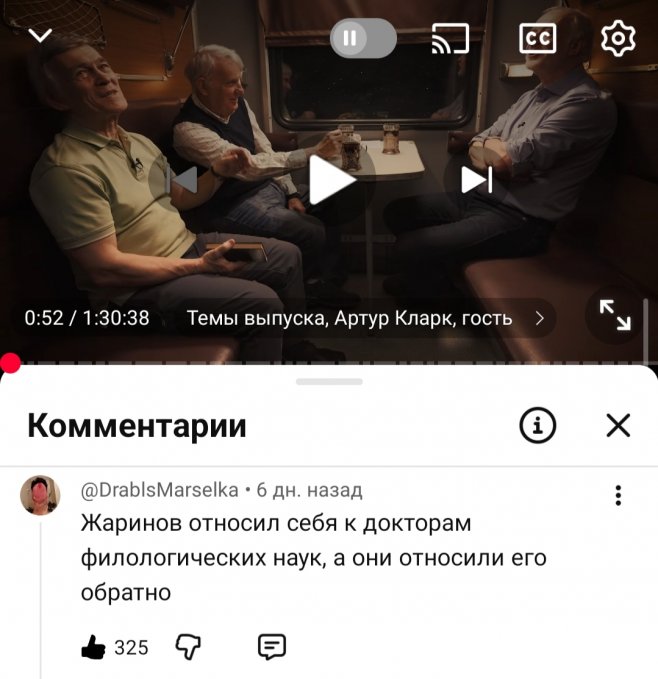
Task: Open more options for @DrablsMarselka's comment
Action: (618, 495)
